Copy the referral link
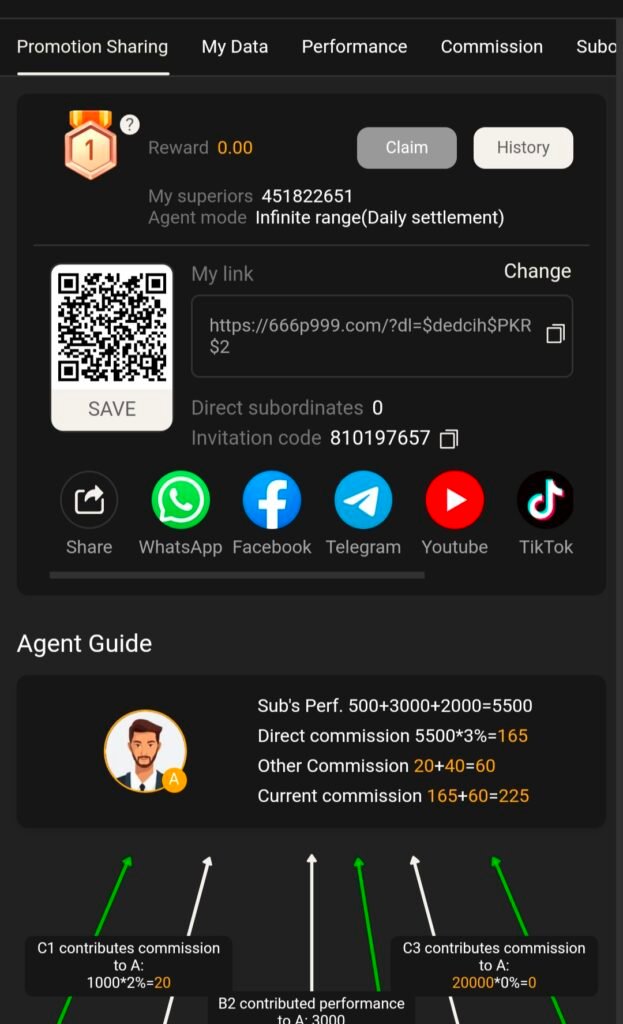This screenshot has height=1024, width=623. 555,334
